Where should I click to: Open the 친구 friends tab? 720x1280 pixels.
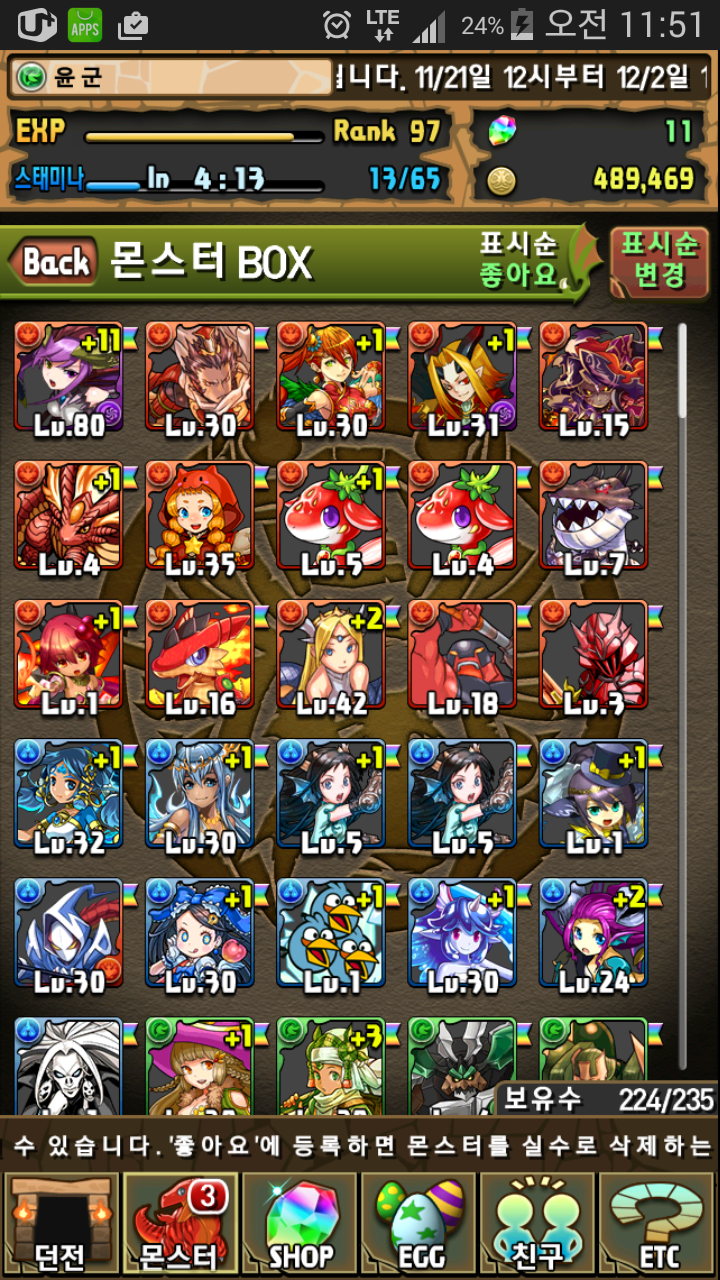(539, 1224)
